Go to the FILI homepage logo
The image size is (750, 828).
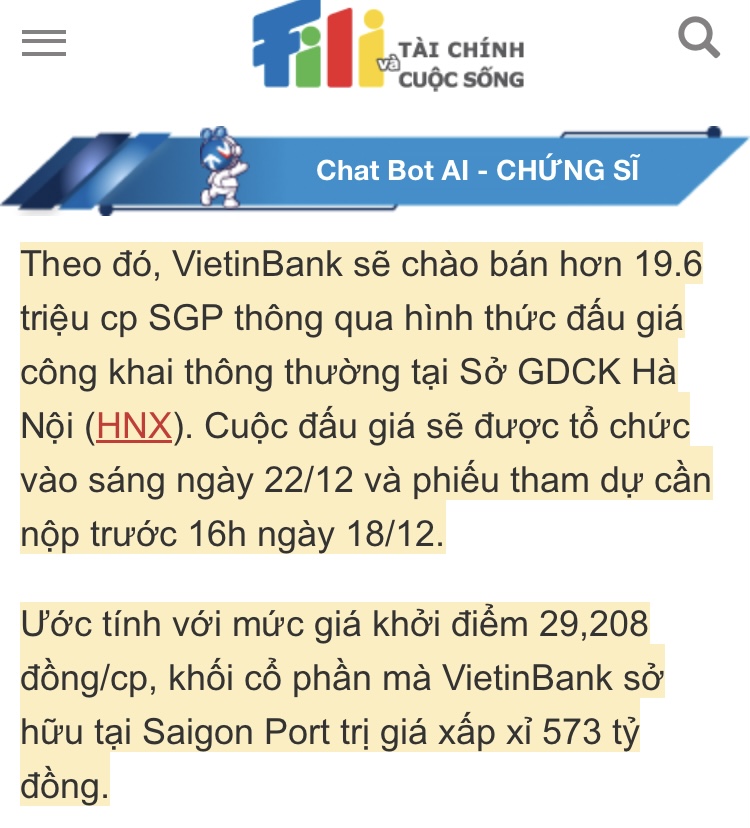point(388,48)
